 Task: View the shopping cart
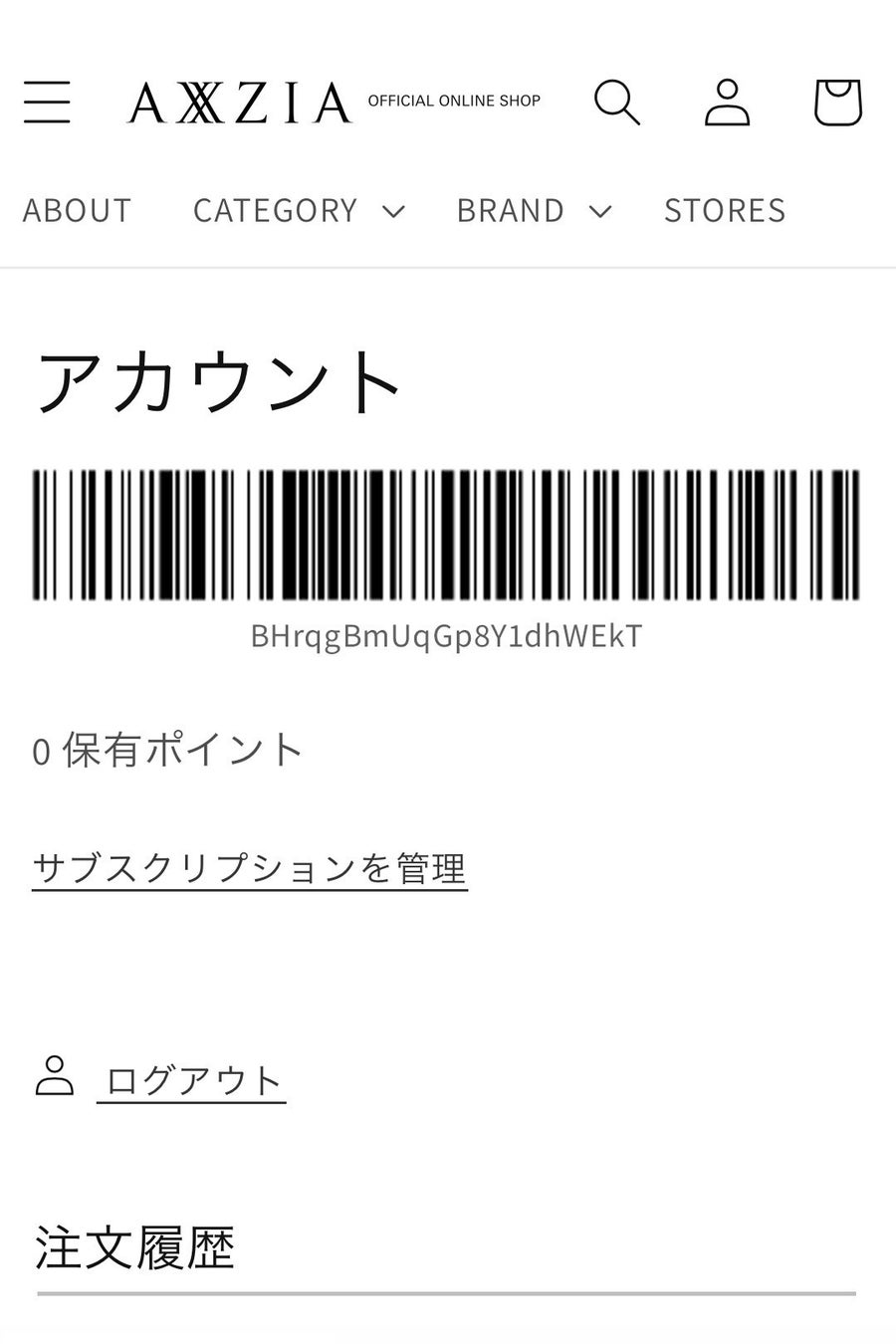point(837,103)
